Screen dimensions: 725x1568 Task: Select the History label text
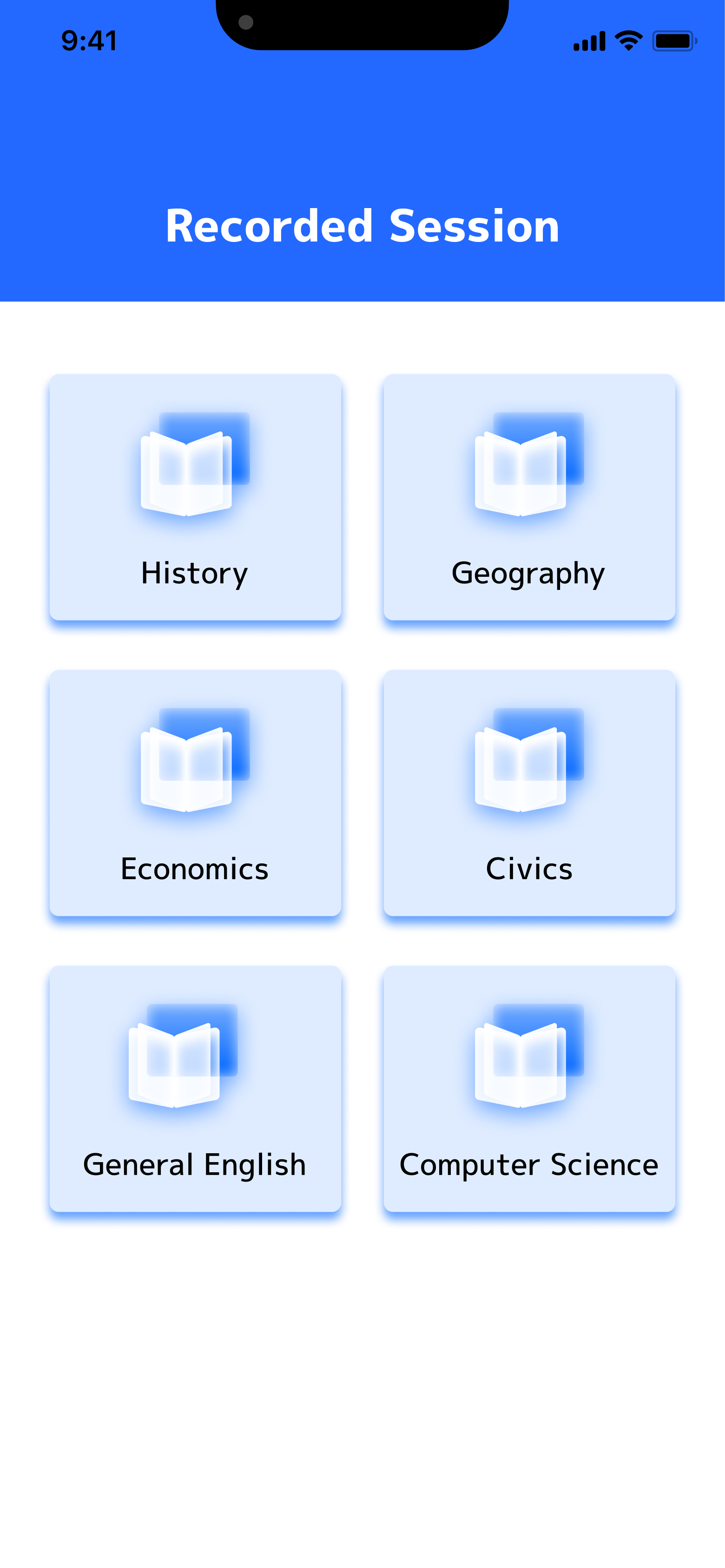[194, 573]
